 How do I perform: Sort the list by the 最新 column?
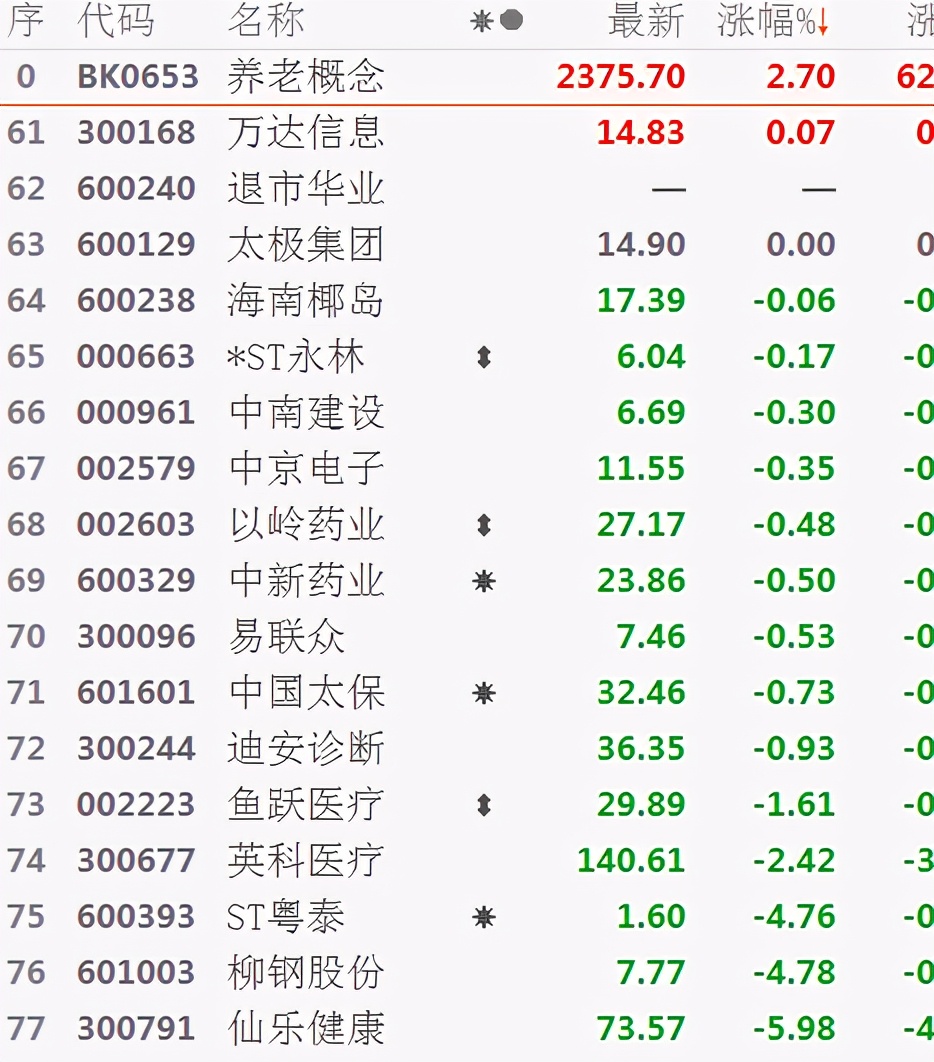tap(644, 20)
